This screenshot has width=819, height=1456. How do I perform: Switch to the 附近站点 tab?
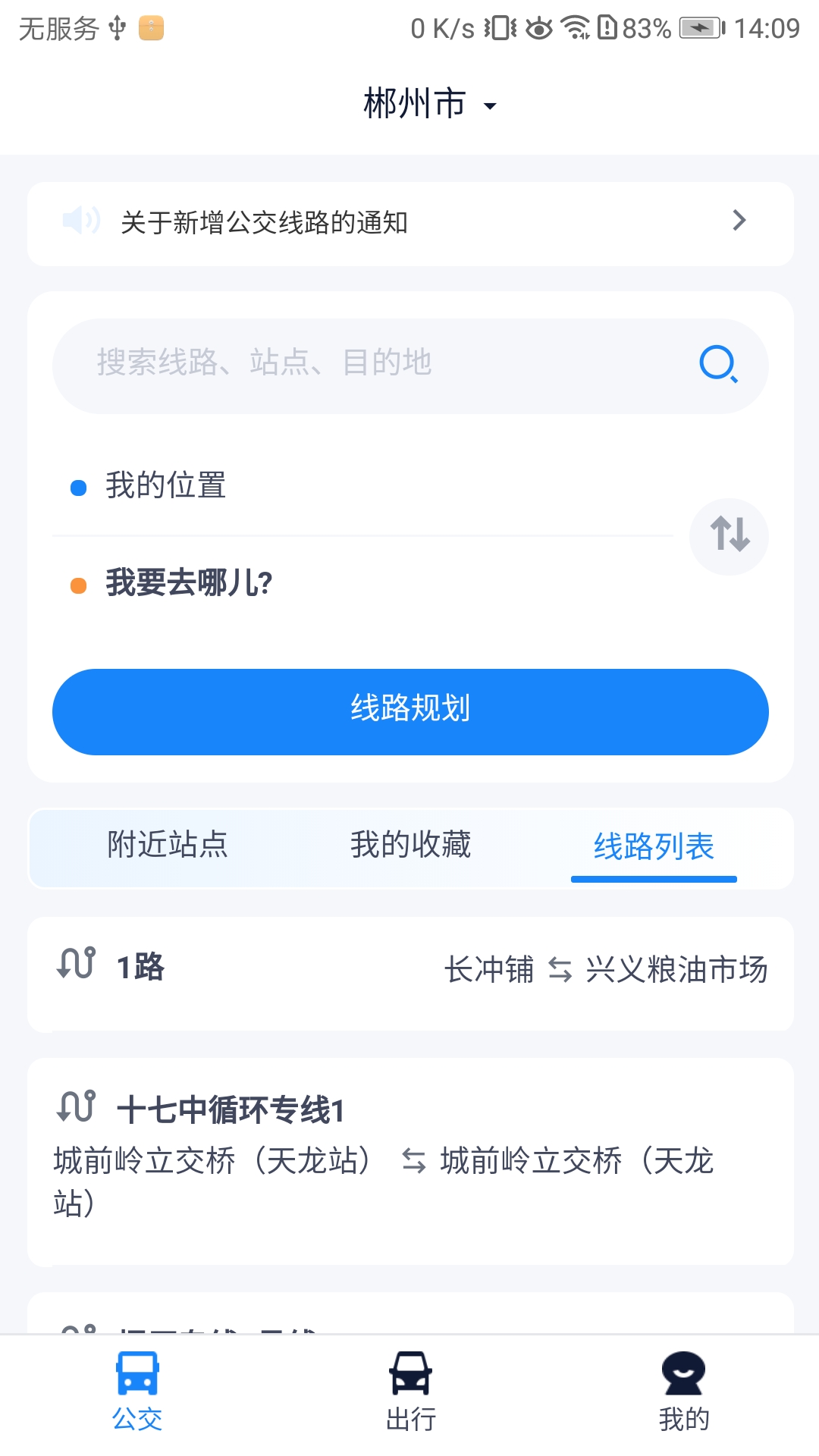tap(168, 846)
